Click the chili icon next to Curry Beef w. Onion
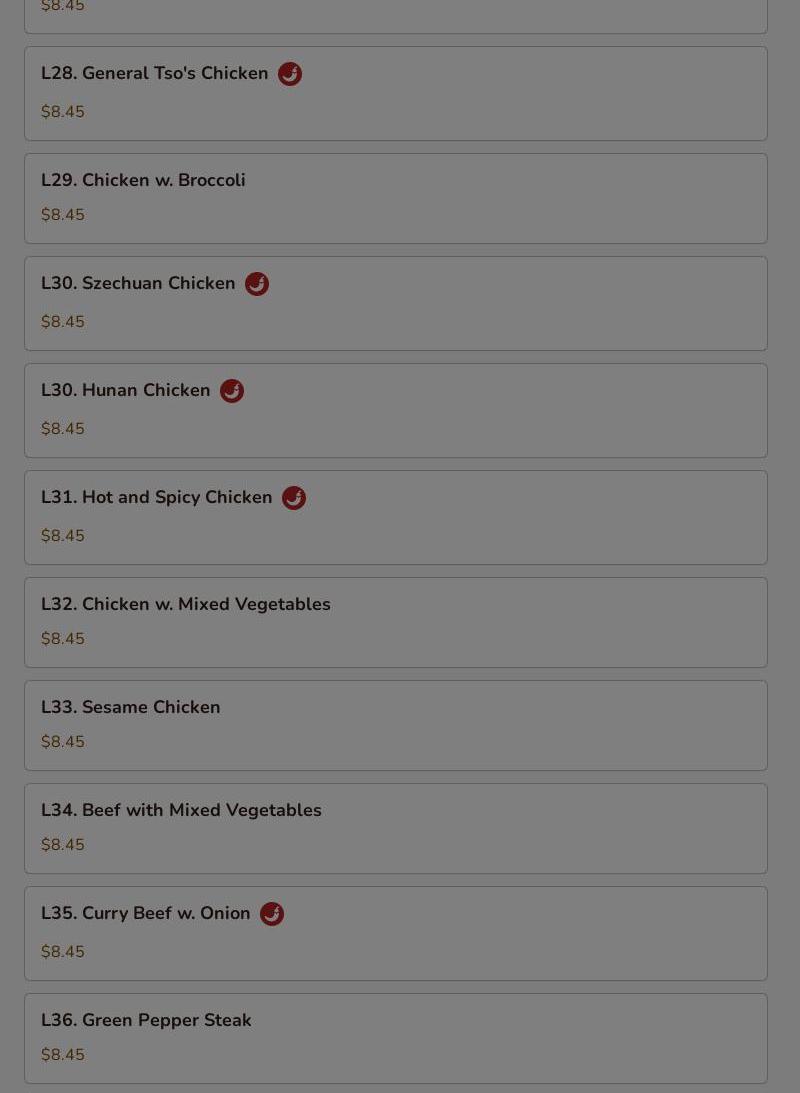Screen dimensions: 800x1093 coord(271,913)
